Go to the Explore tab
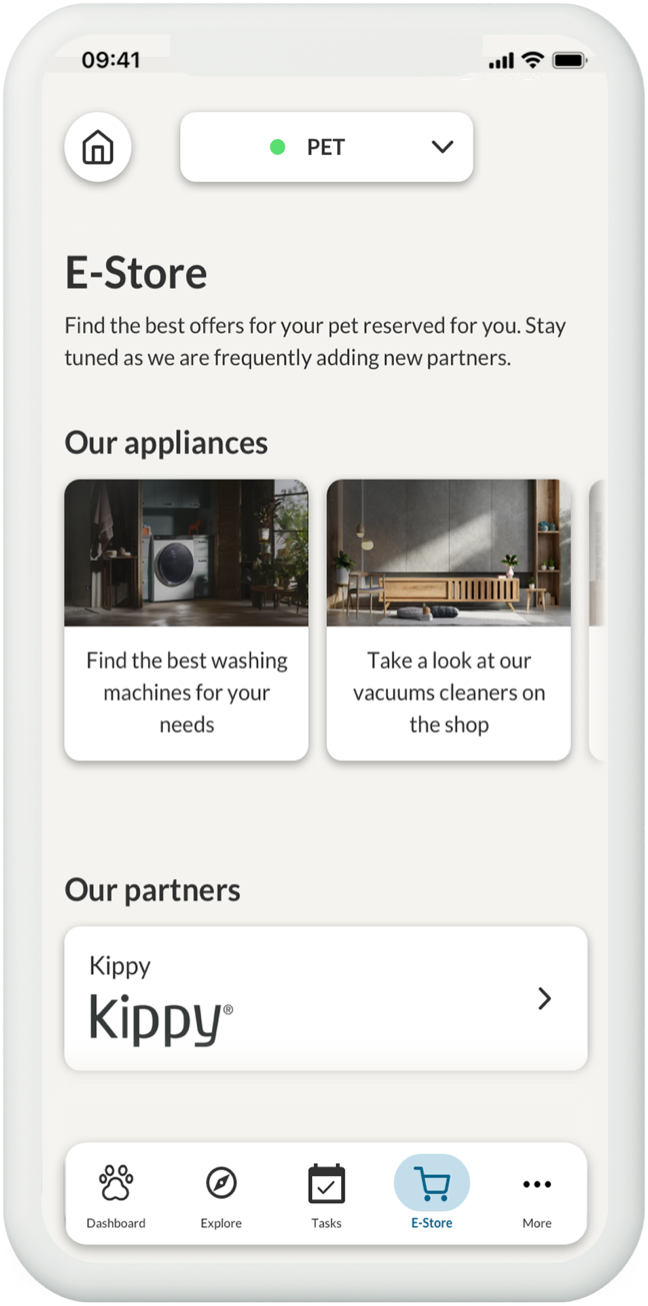648x1306 pixels. [x=221, y=1195]
